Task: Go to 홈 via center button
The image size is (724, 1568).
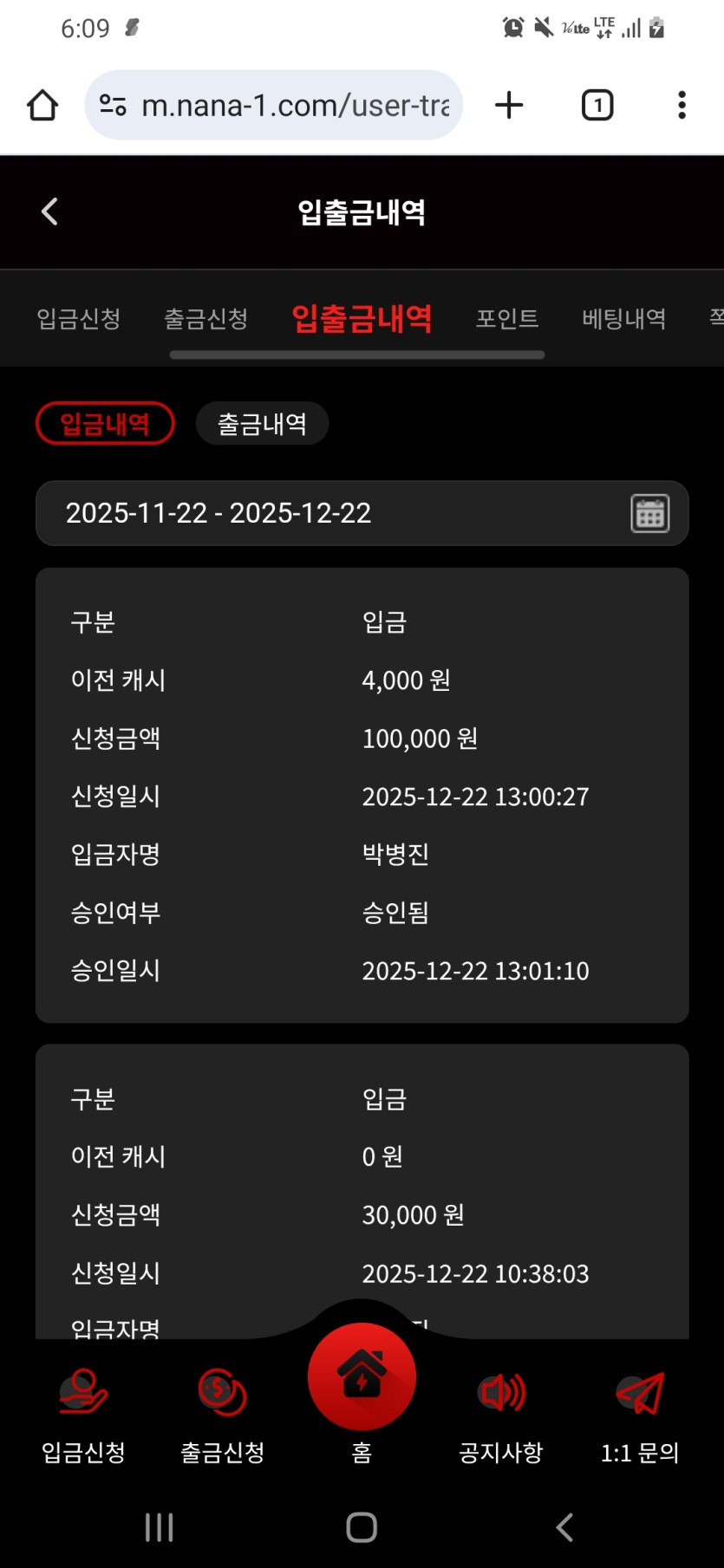Action: [x=362, y=1378]
